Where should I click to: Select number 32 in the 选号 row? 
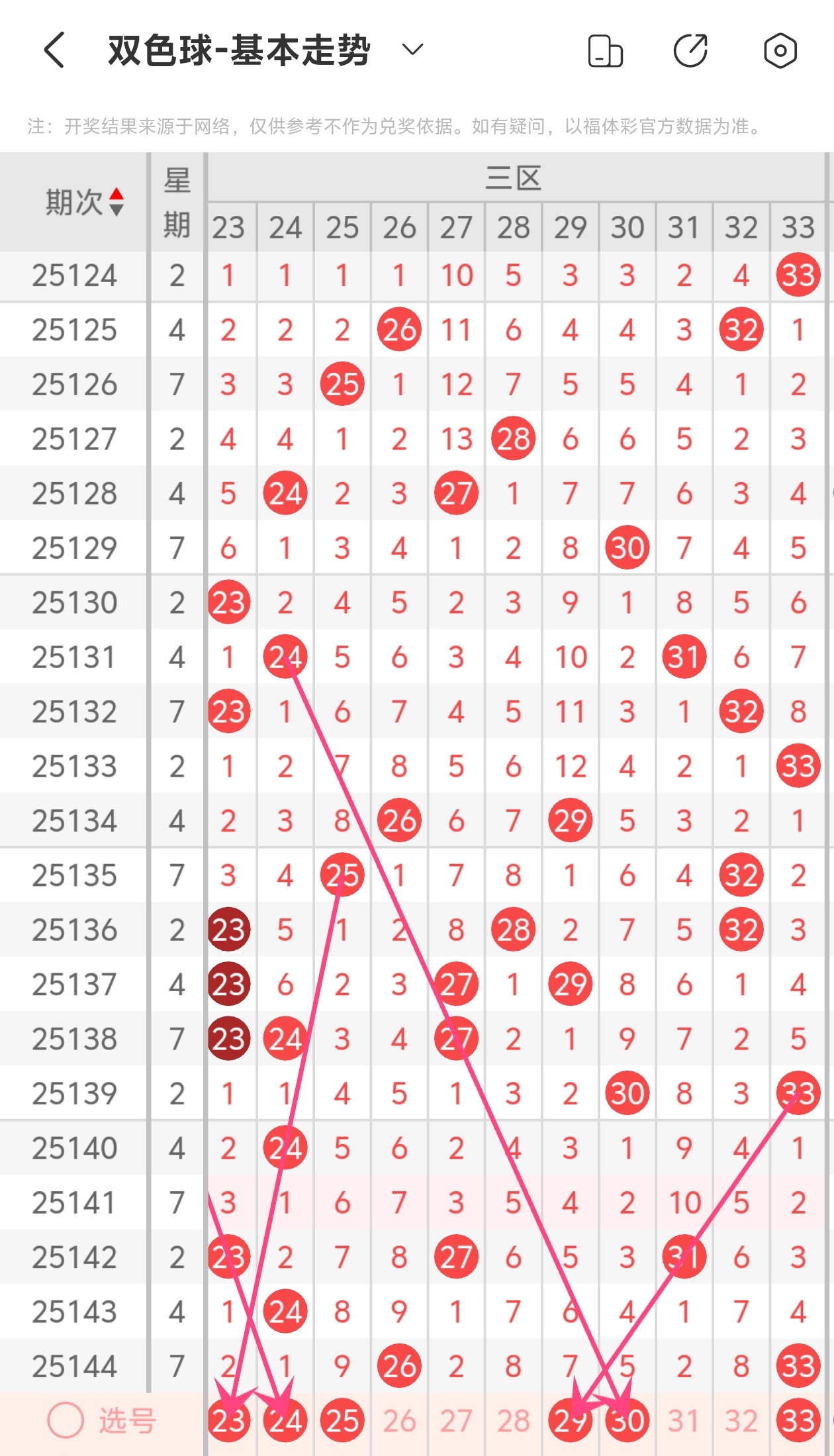click(x=741, y=1420)
